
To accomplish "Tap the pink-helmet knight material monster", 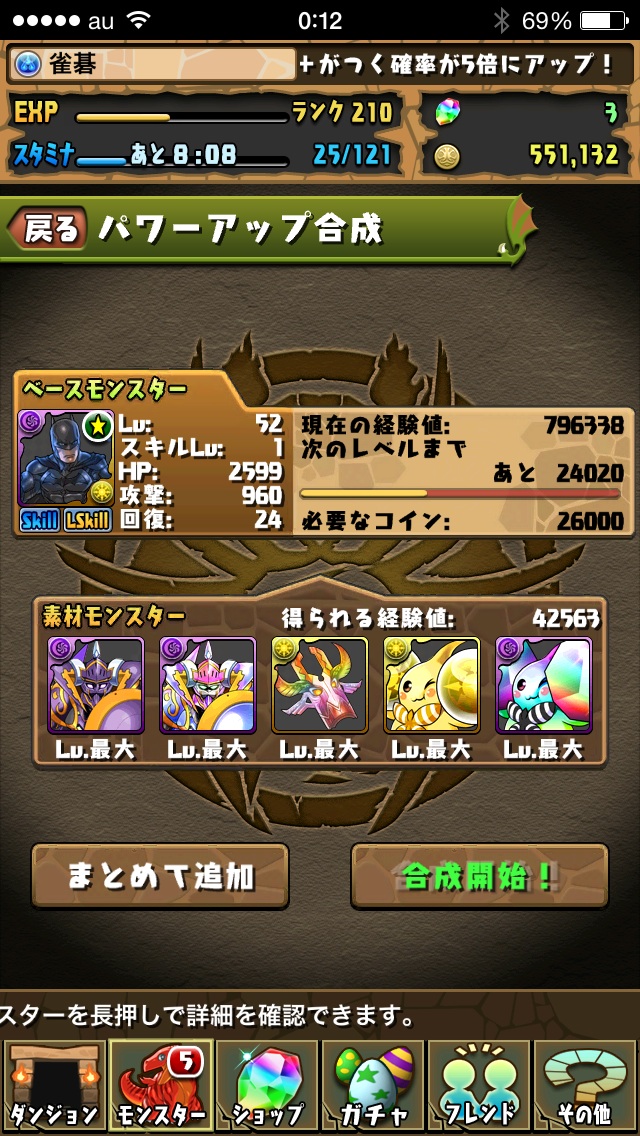I will pyautogui.click(x=207, y=686).
